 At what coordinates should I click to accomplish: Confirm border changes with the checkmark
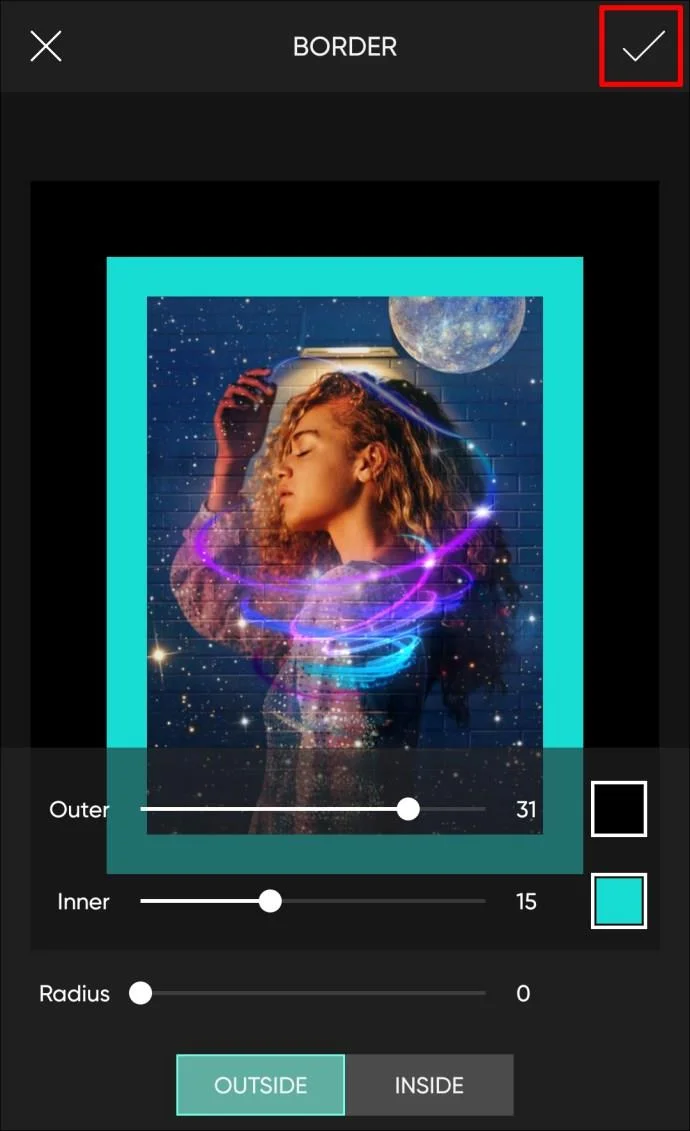[643, 47]
